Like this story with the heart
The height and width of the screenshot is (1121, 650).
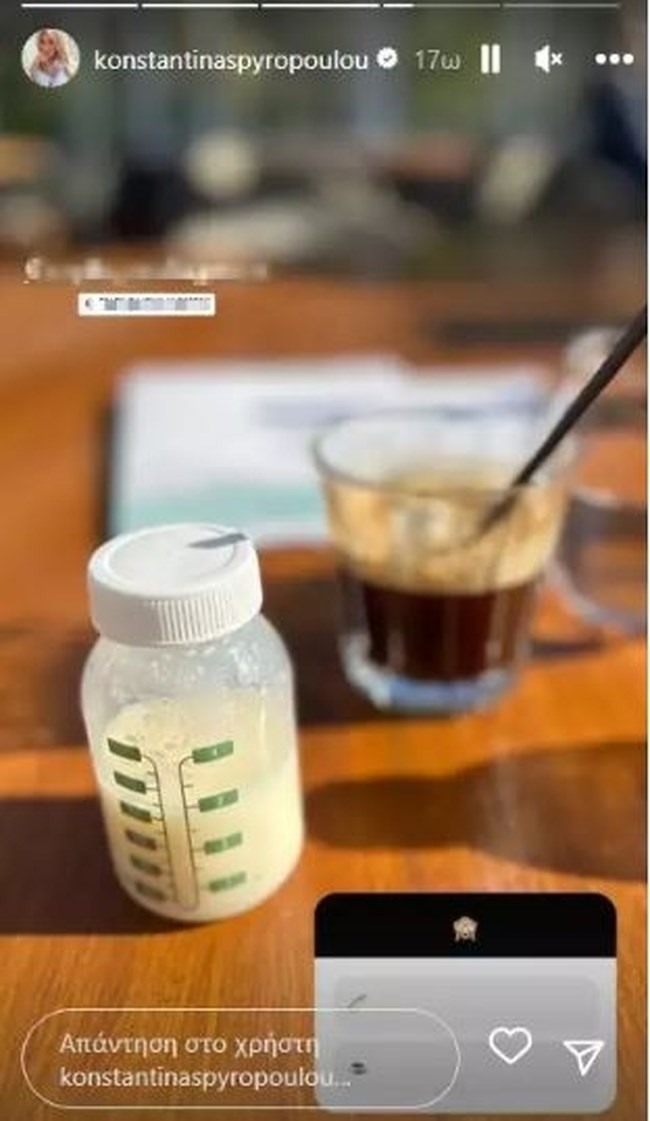510,1047
